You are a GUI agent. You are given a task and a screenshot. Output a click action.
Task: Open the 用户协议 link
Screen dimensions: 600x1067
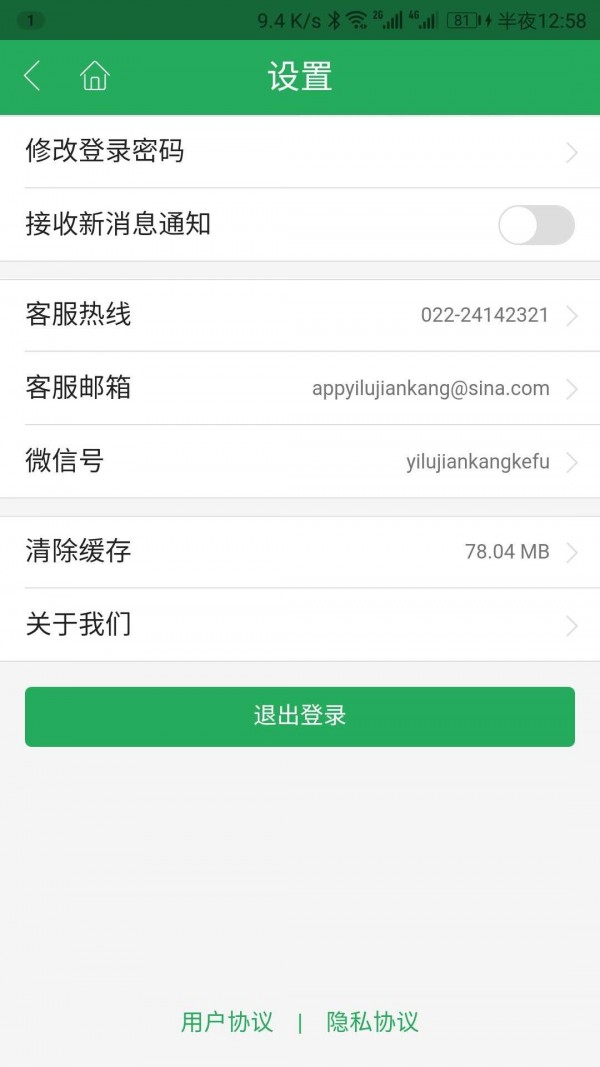(227, 1022)
